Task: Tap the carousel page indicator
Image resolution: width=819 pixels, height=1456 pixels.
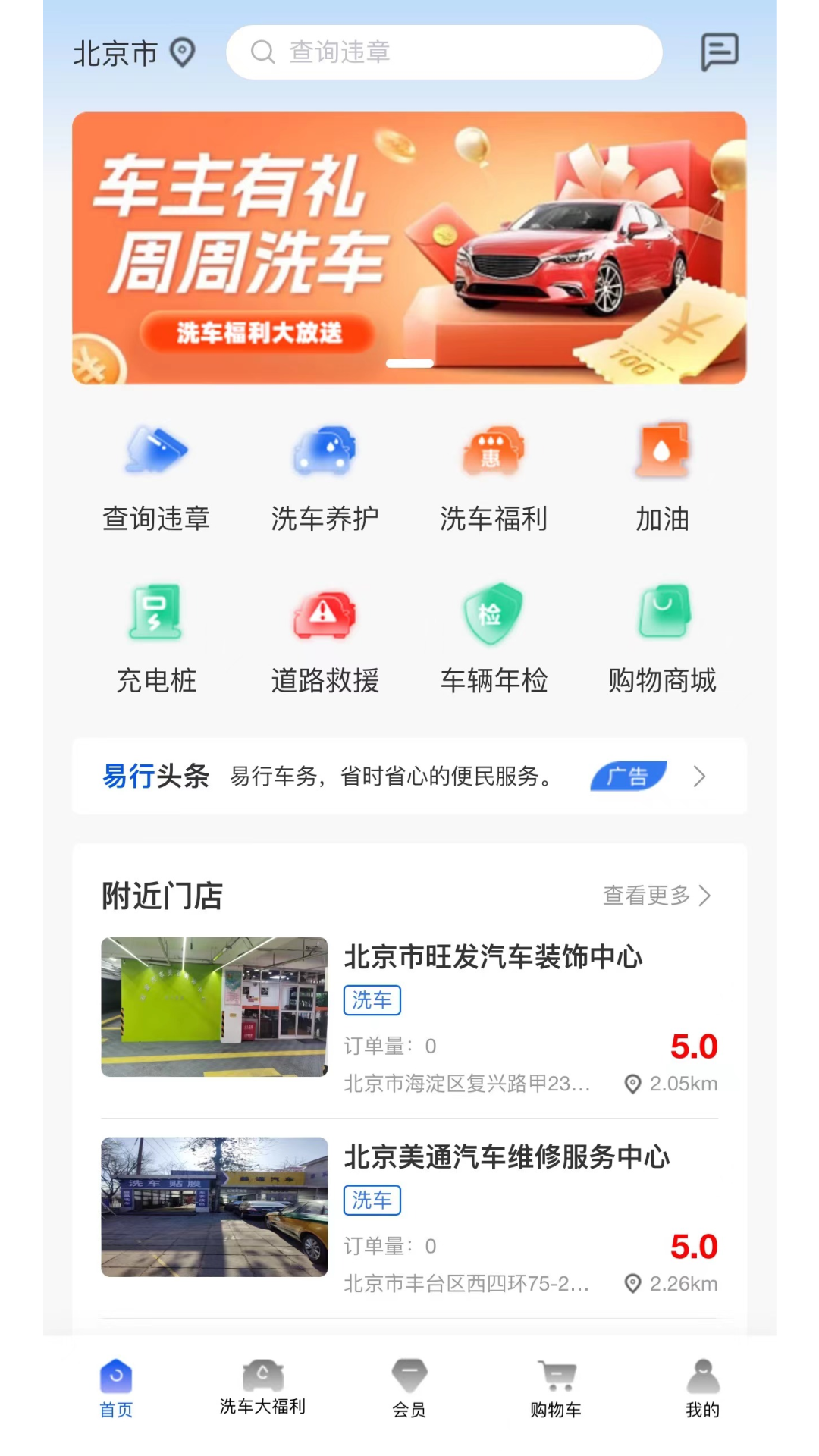Action: point(409,363)
